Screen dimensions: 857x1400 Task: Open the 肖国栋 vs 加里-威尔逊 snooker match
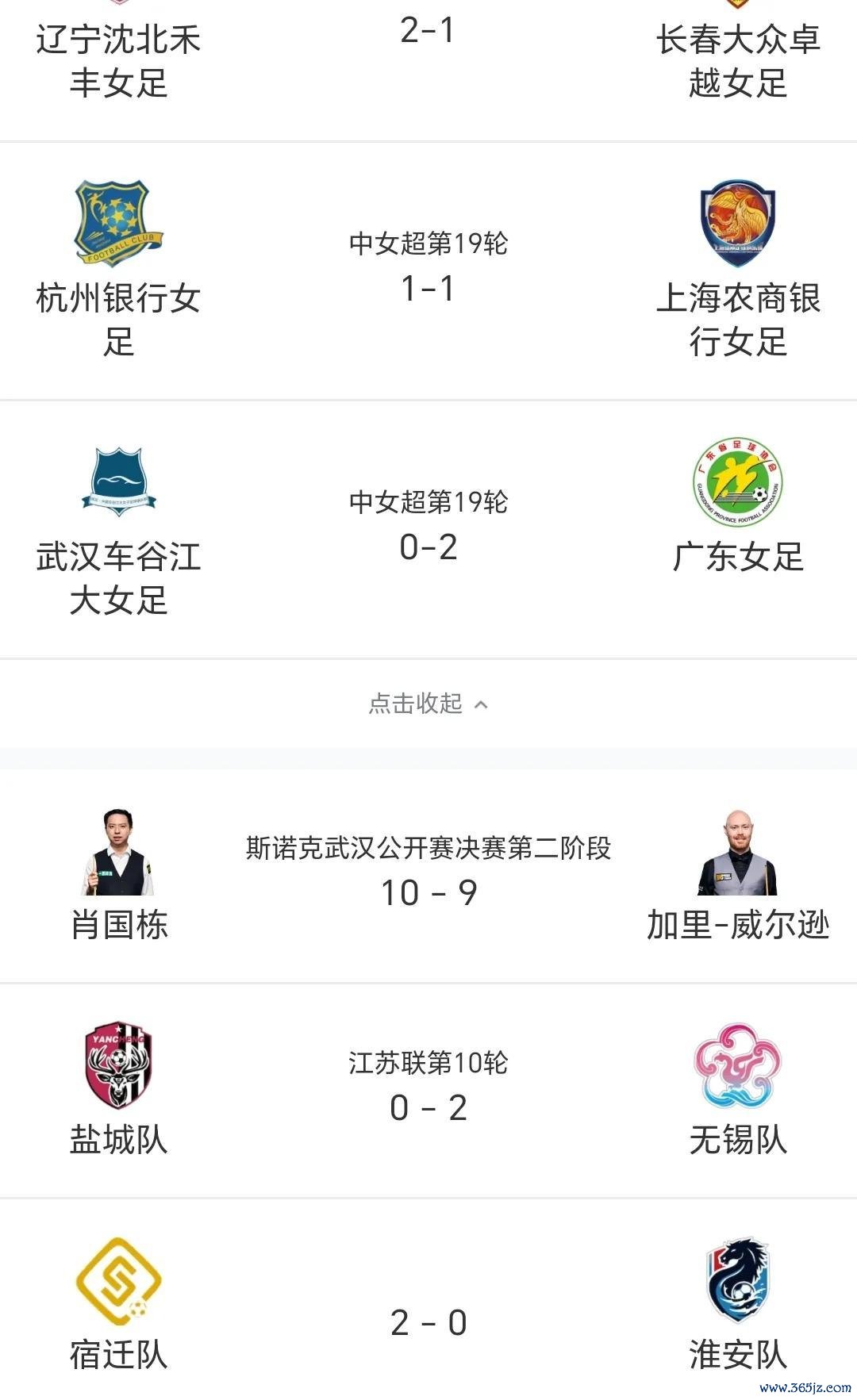pos(428,876)
